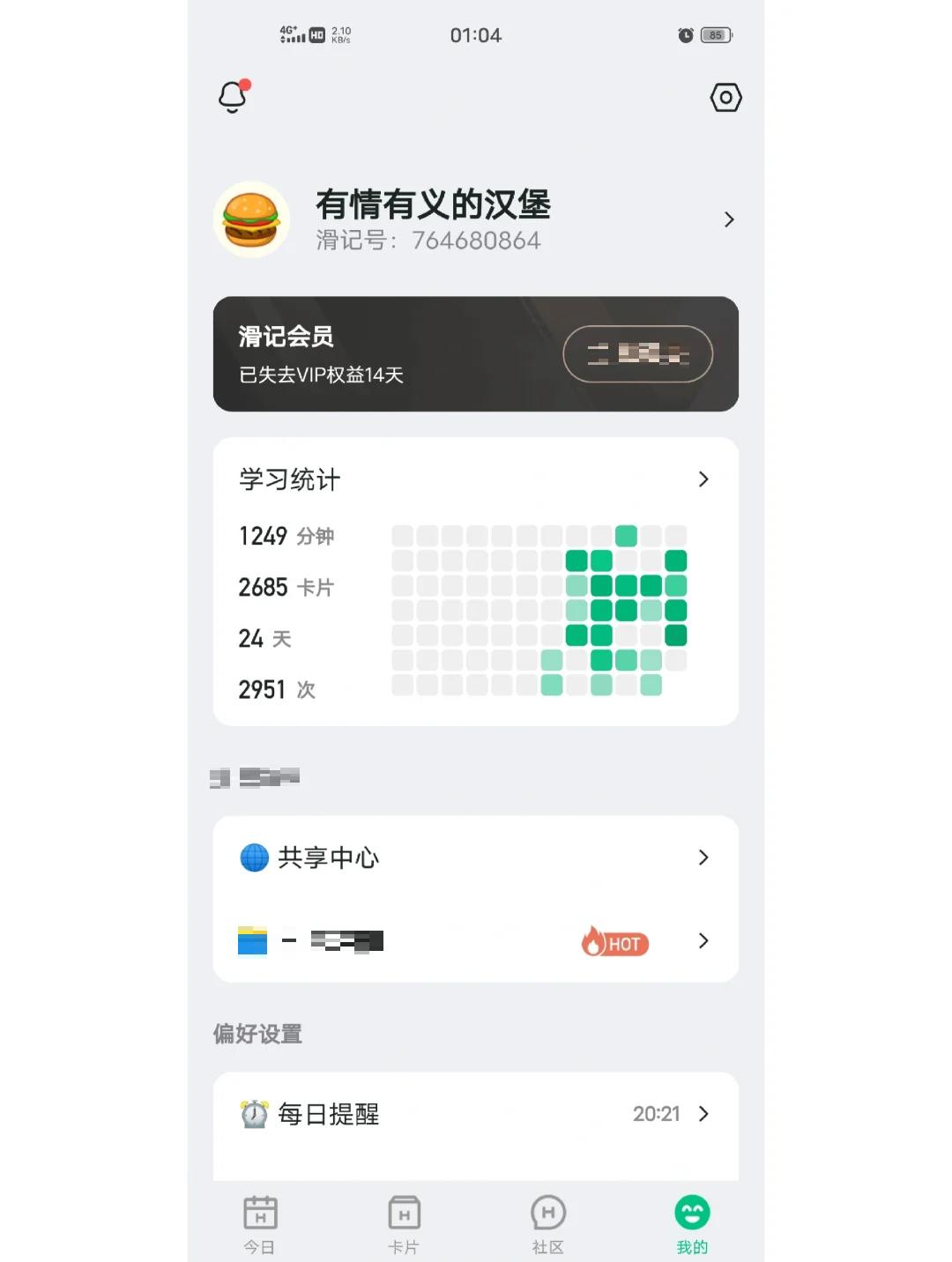
Task: Expand the user profile via its chevron
Action: coord(730,219)
